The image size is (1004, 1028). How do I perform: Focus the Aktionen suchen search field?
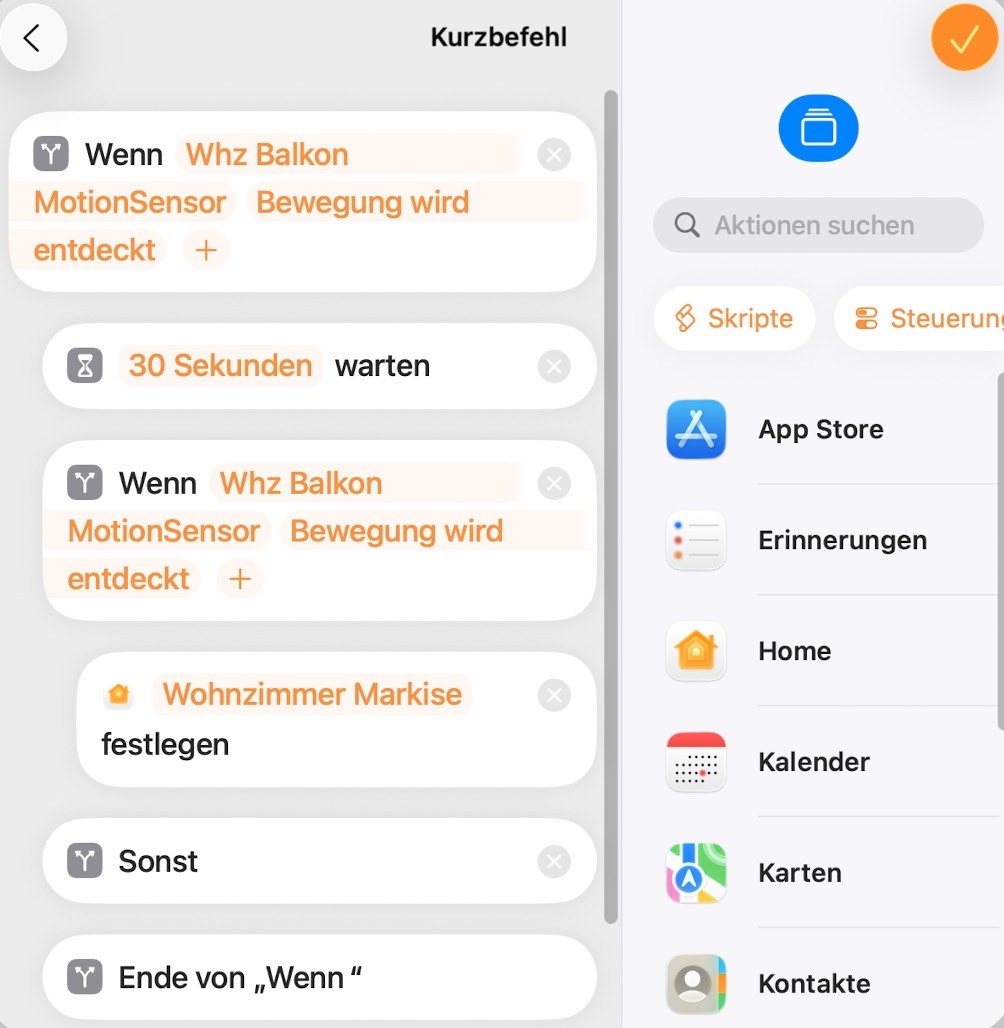coord(818,225)
